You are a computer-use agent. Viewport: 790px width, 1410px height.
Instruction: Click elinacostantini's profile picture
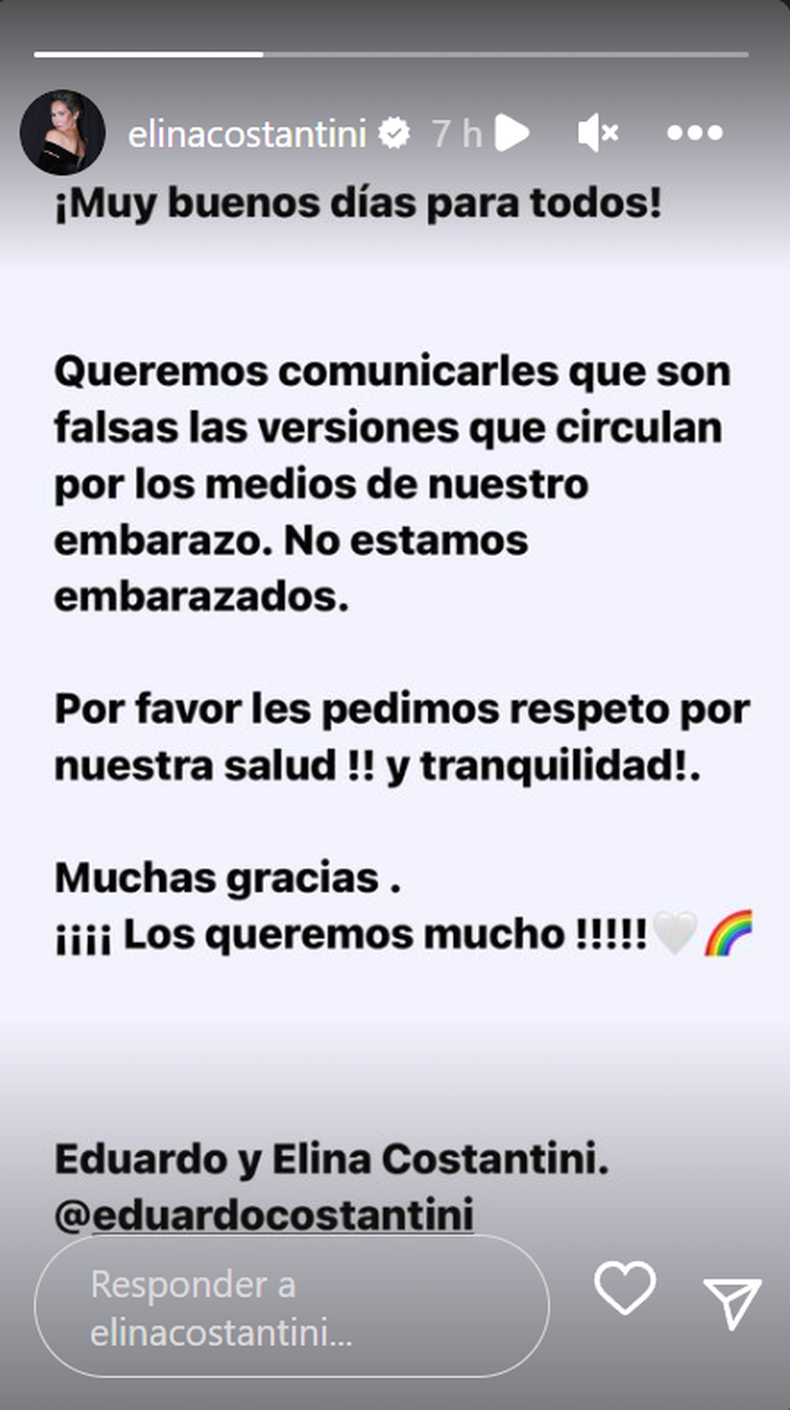[64, 131]
